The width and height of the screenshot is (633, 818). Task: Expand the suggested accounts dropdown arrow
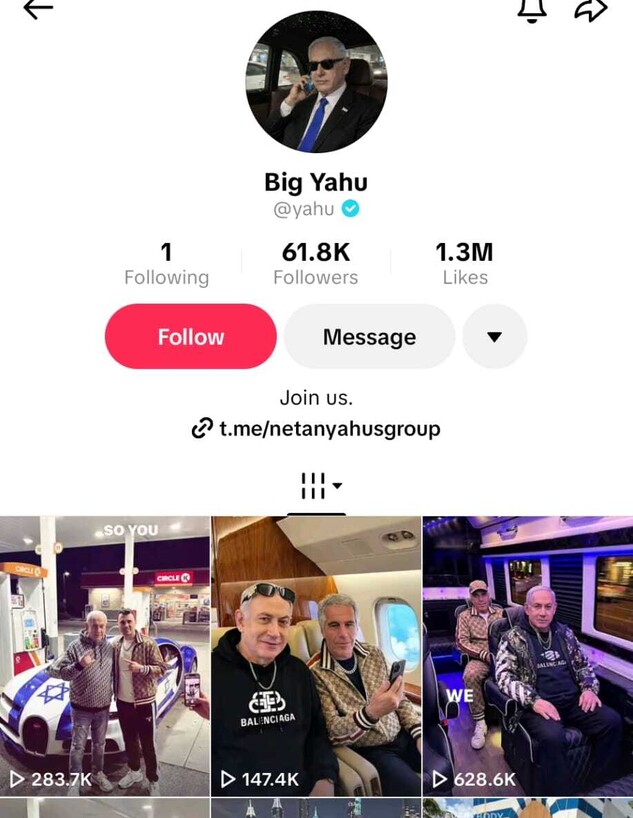tap(494, 337)
